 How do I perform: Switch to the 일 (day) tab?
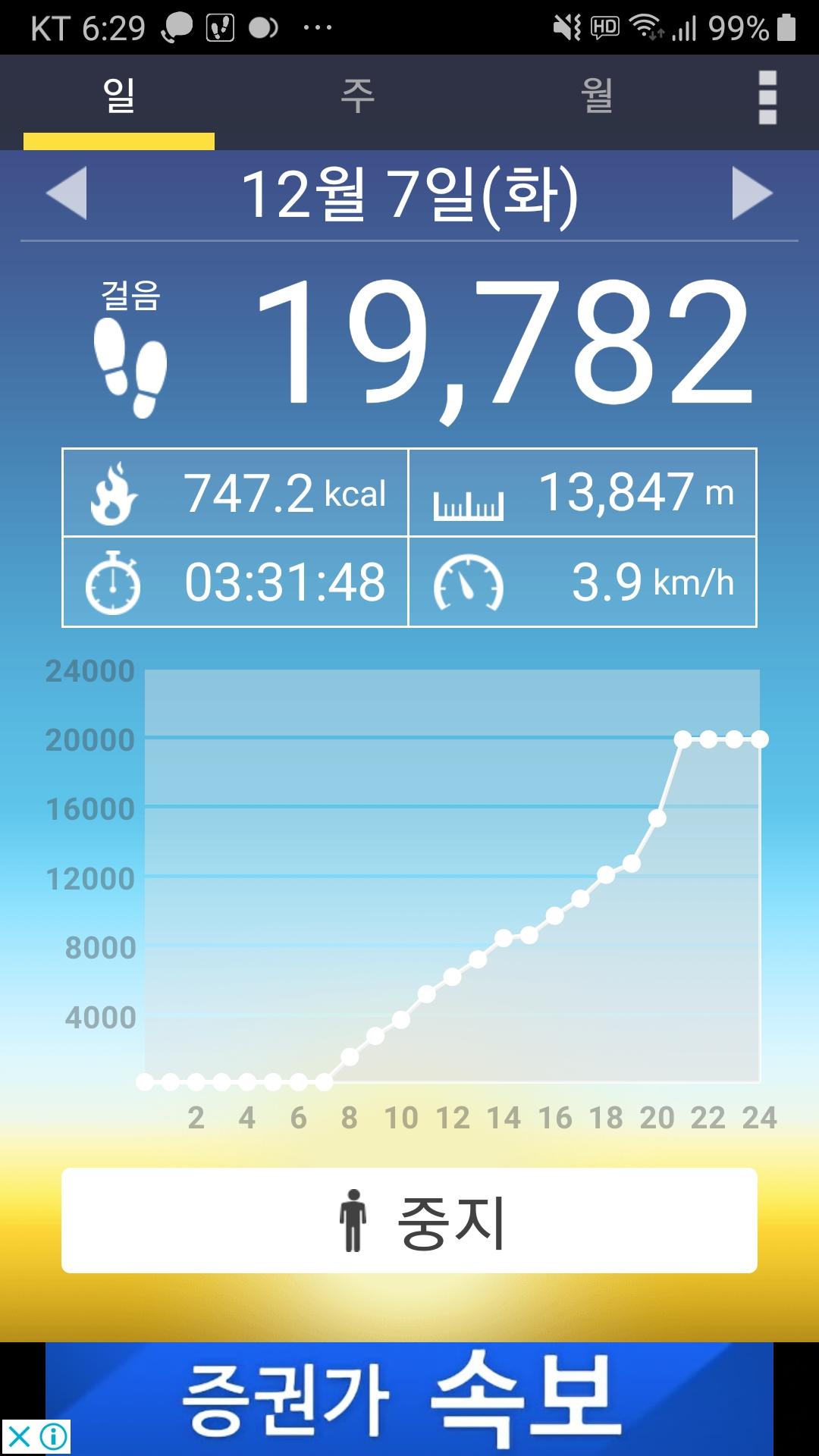[x=119, y=97]
